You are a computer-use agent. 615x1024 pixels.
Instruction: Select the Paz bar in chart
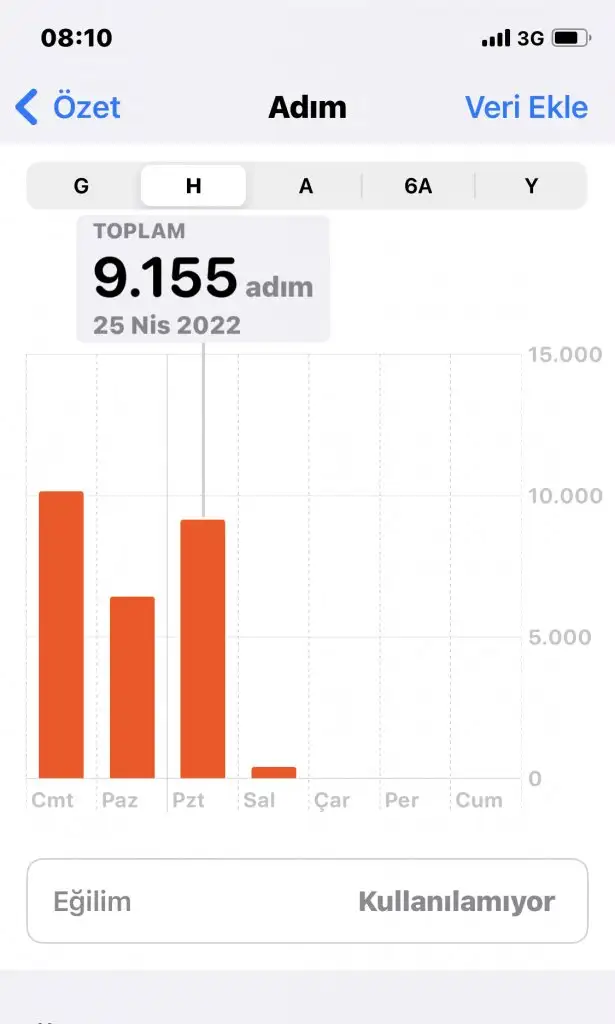[x=132, y=687]
